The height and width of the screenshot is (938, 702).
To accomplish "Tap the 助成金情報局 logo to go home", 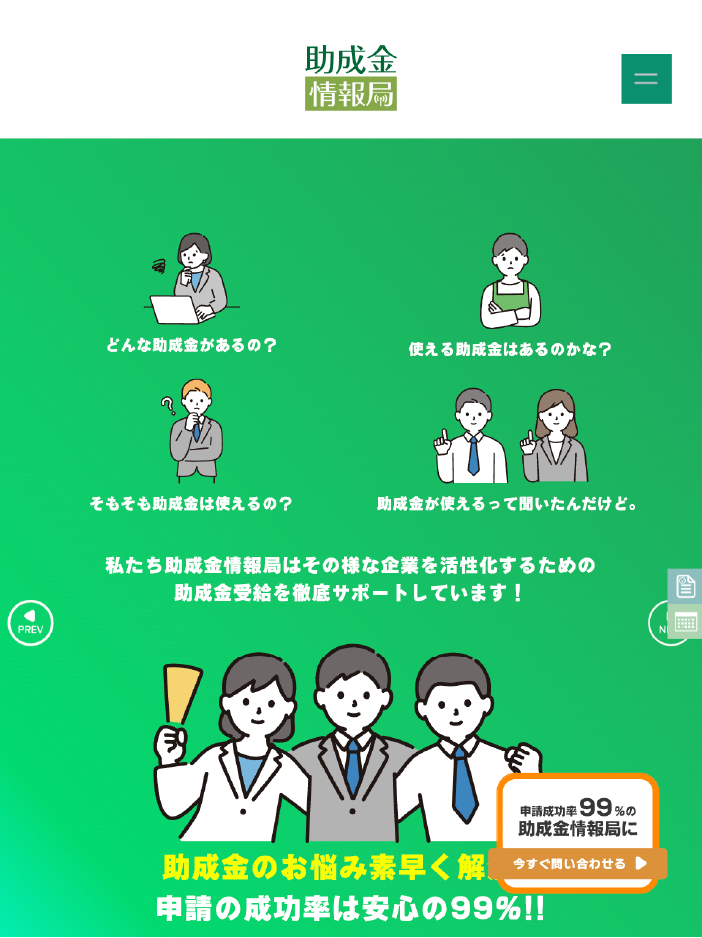I will (x=351, y=77).
